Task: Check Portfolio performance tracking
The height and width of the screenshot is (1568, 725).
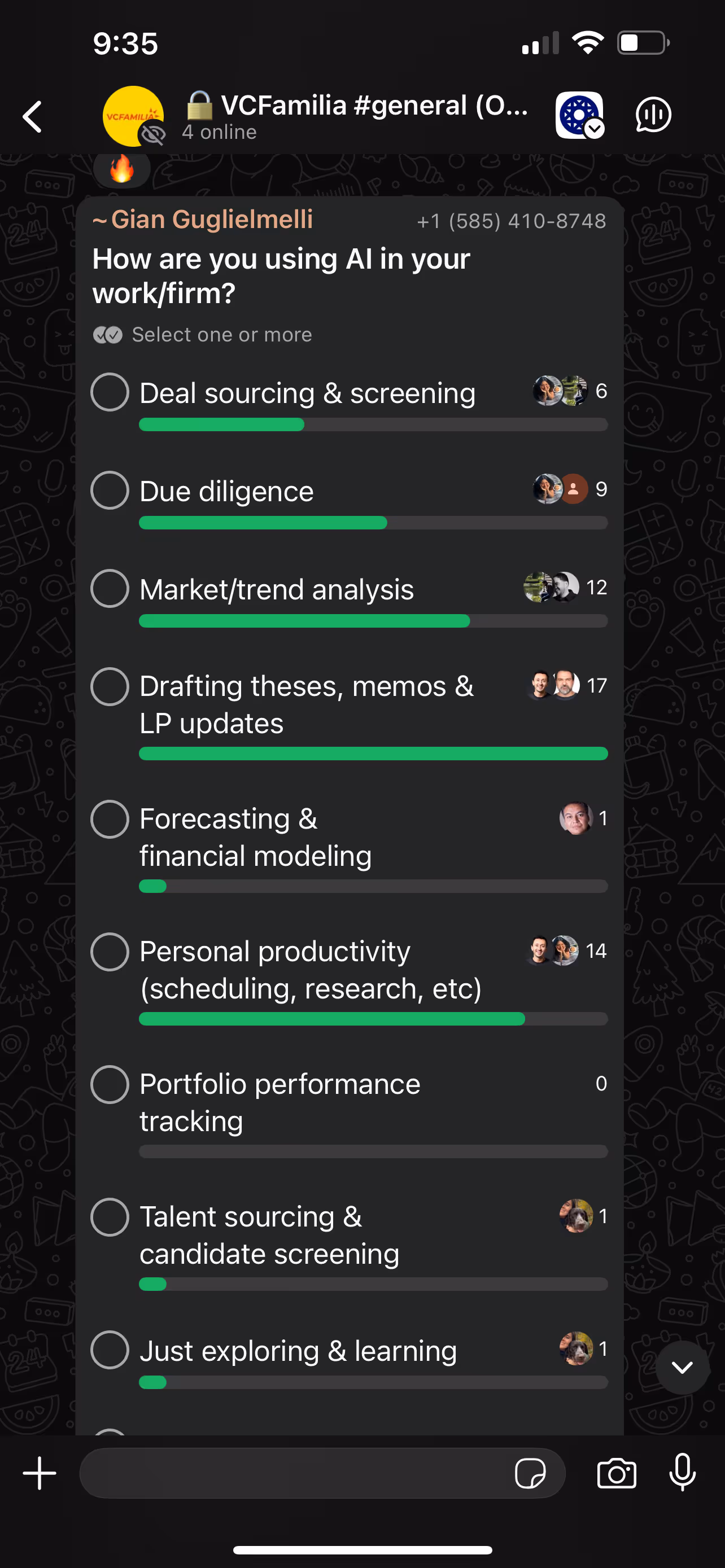Action: [x=110, y=1085]
